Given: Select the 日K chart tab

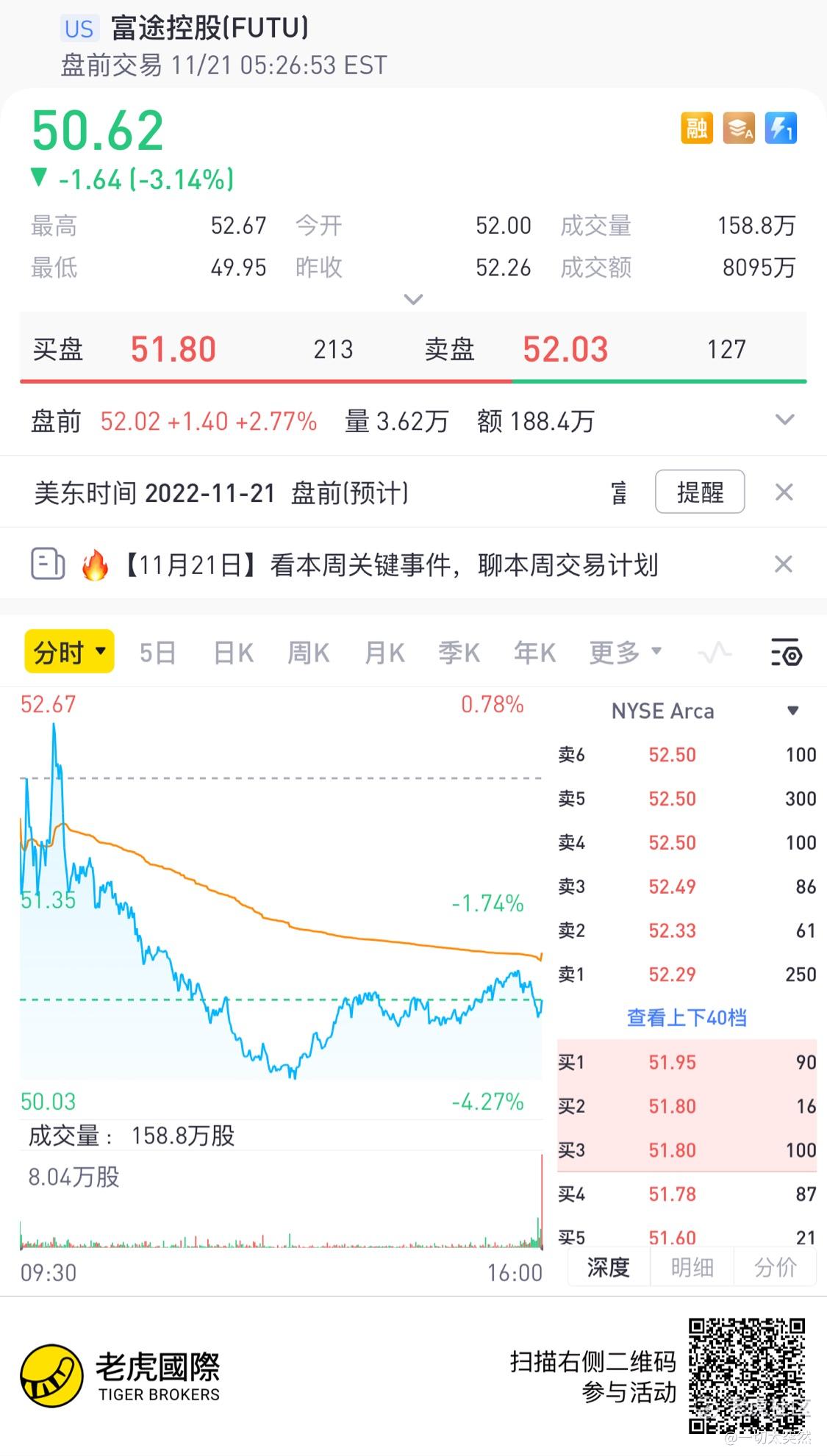Looking at the screenshot, I should pyautogui.click(x=233, y=653).
